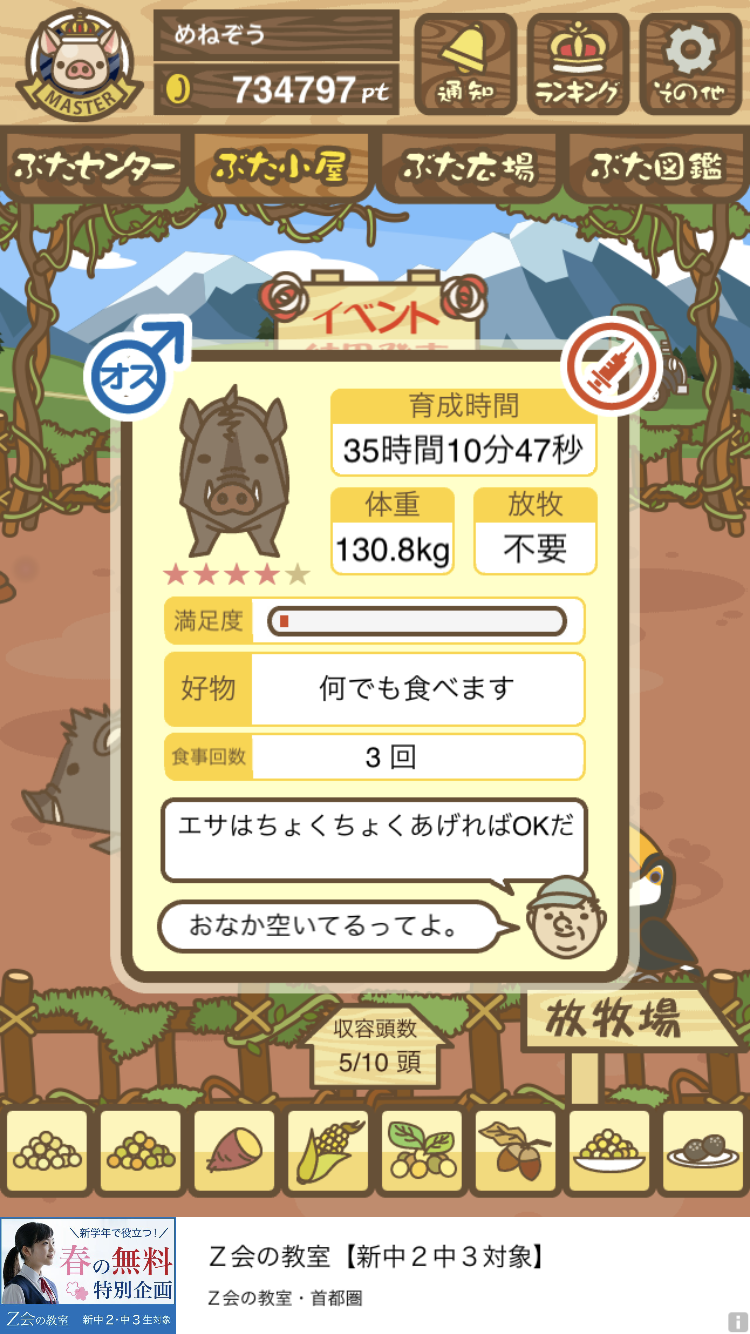Pick the leafy beans feed
750x1334 pixels.
[422, 1152]
